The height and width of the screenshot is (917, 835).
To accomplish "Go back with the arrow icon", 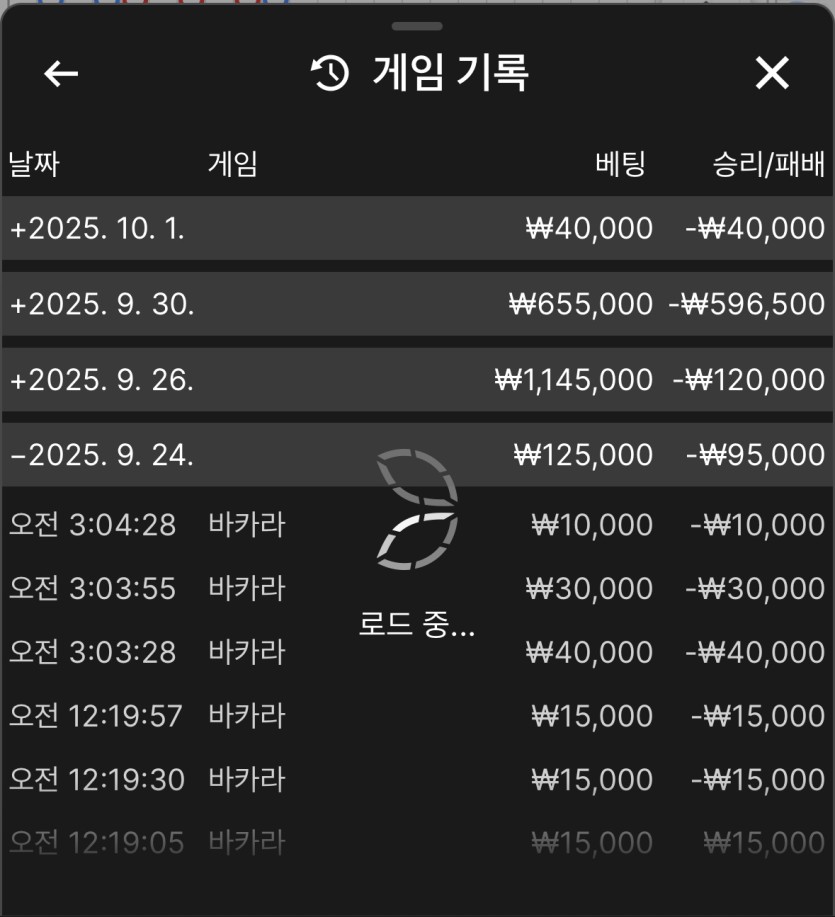I will [61, 73].
